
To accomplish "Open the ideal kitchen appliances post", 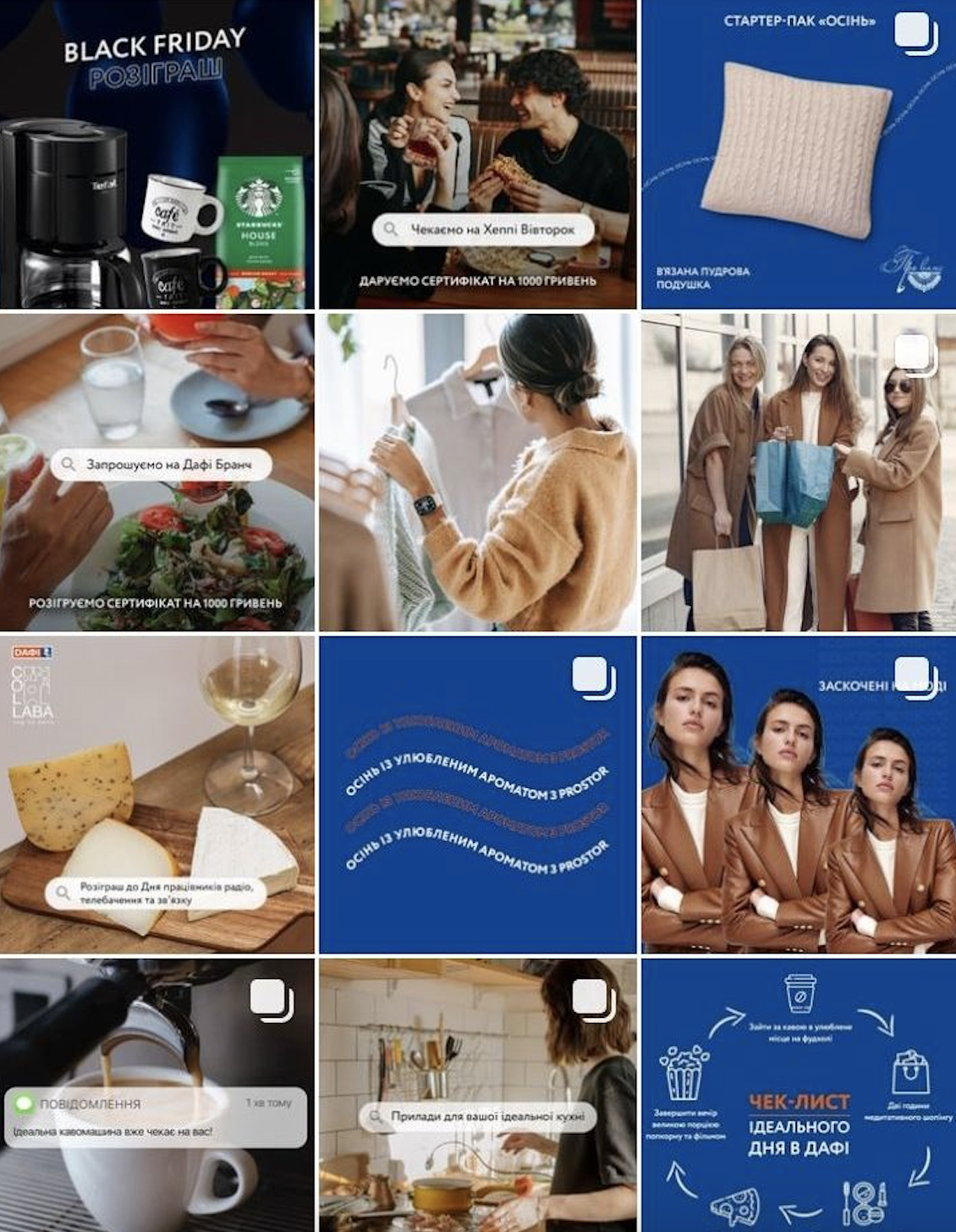I will (477, 1095).
